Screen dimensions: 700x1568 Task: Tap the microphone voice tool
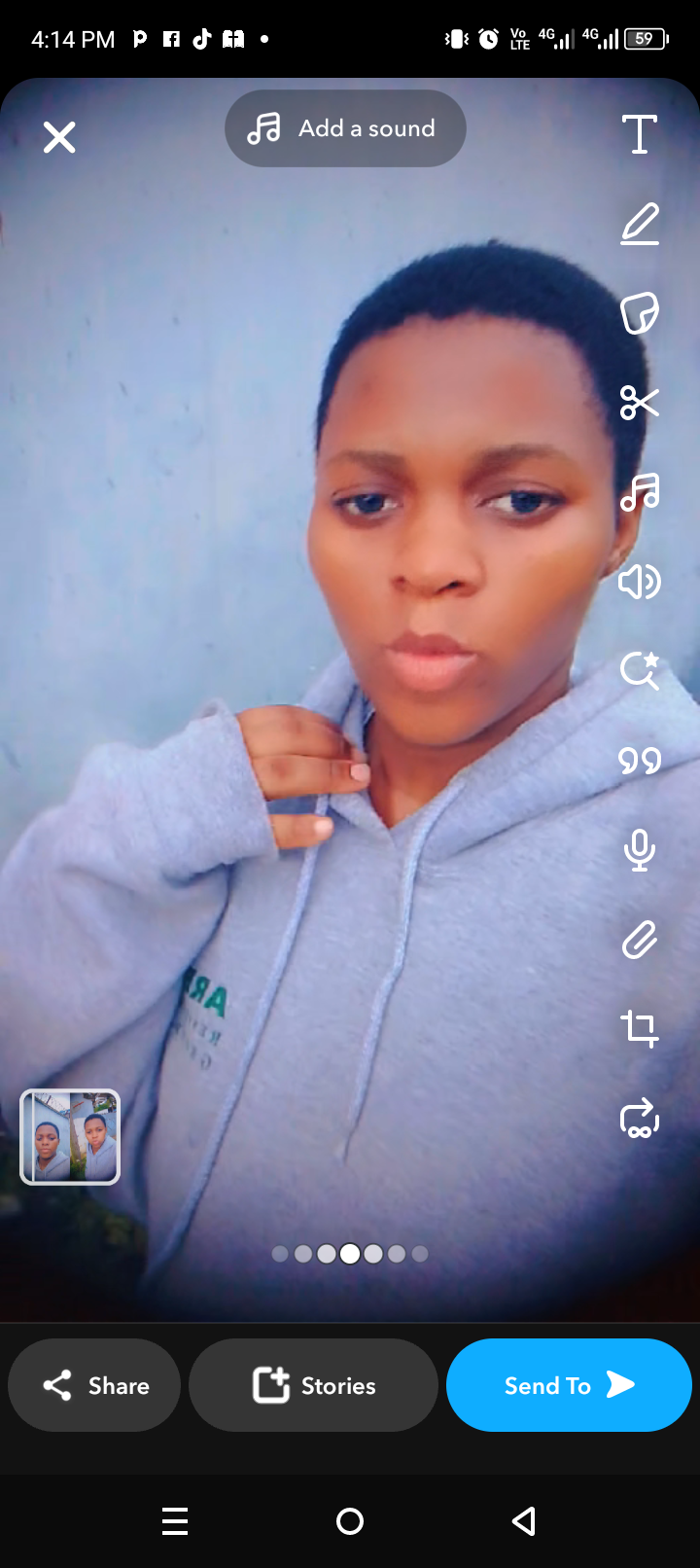640,850
